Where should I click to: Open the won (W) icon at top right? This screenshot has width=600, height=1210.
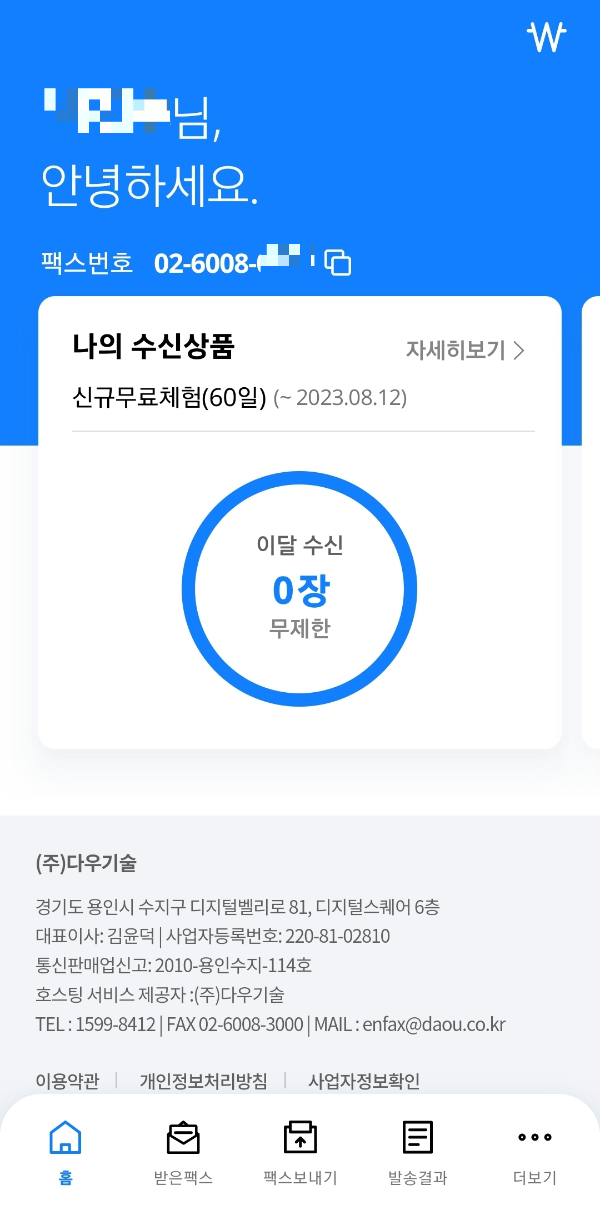[546, 37]
